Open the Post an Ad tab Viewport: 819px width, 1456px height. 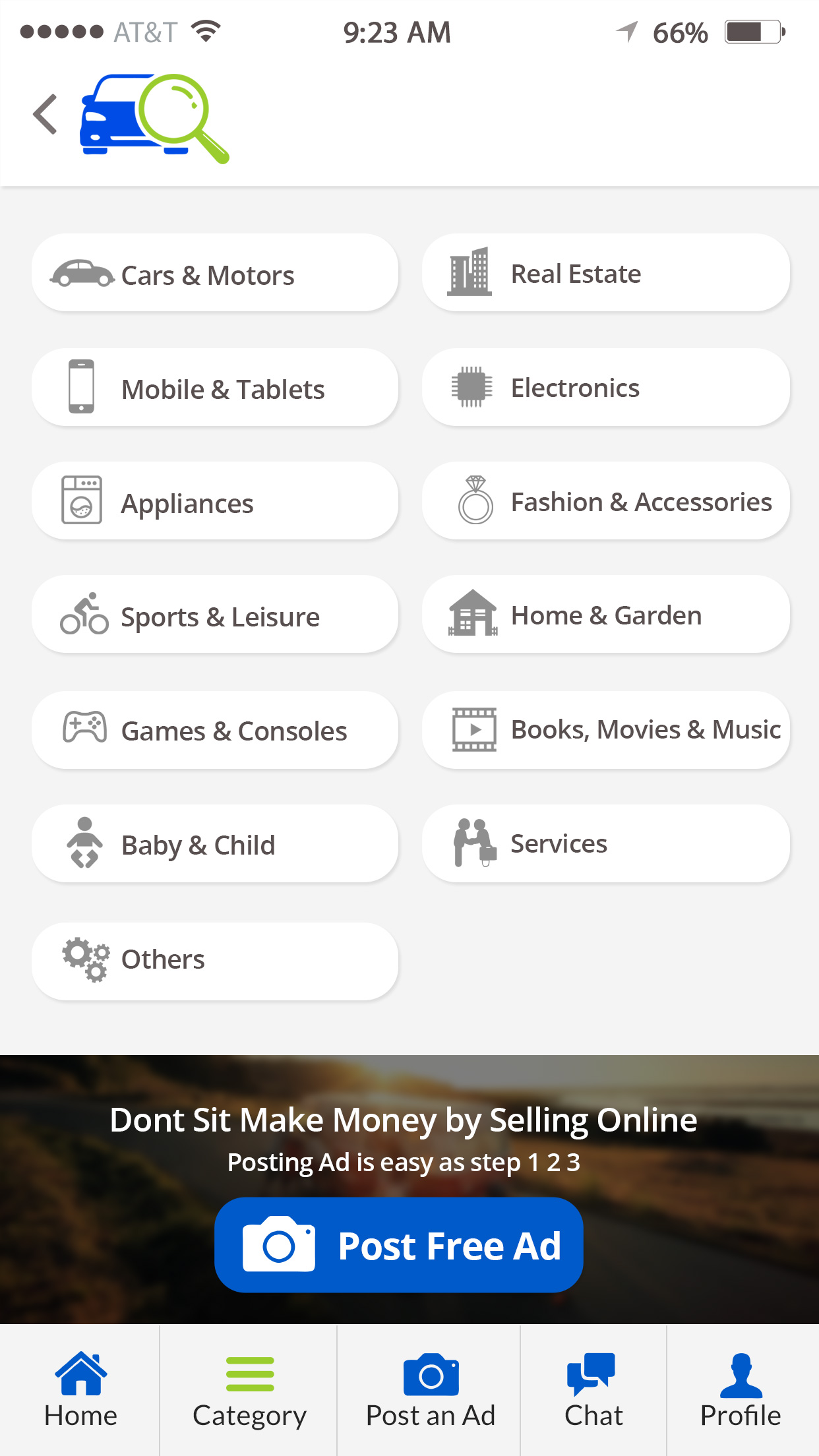click(430, 1390)
